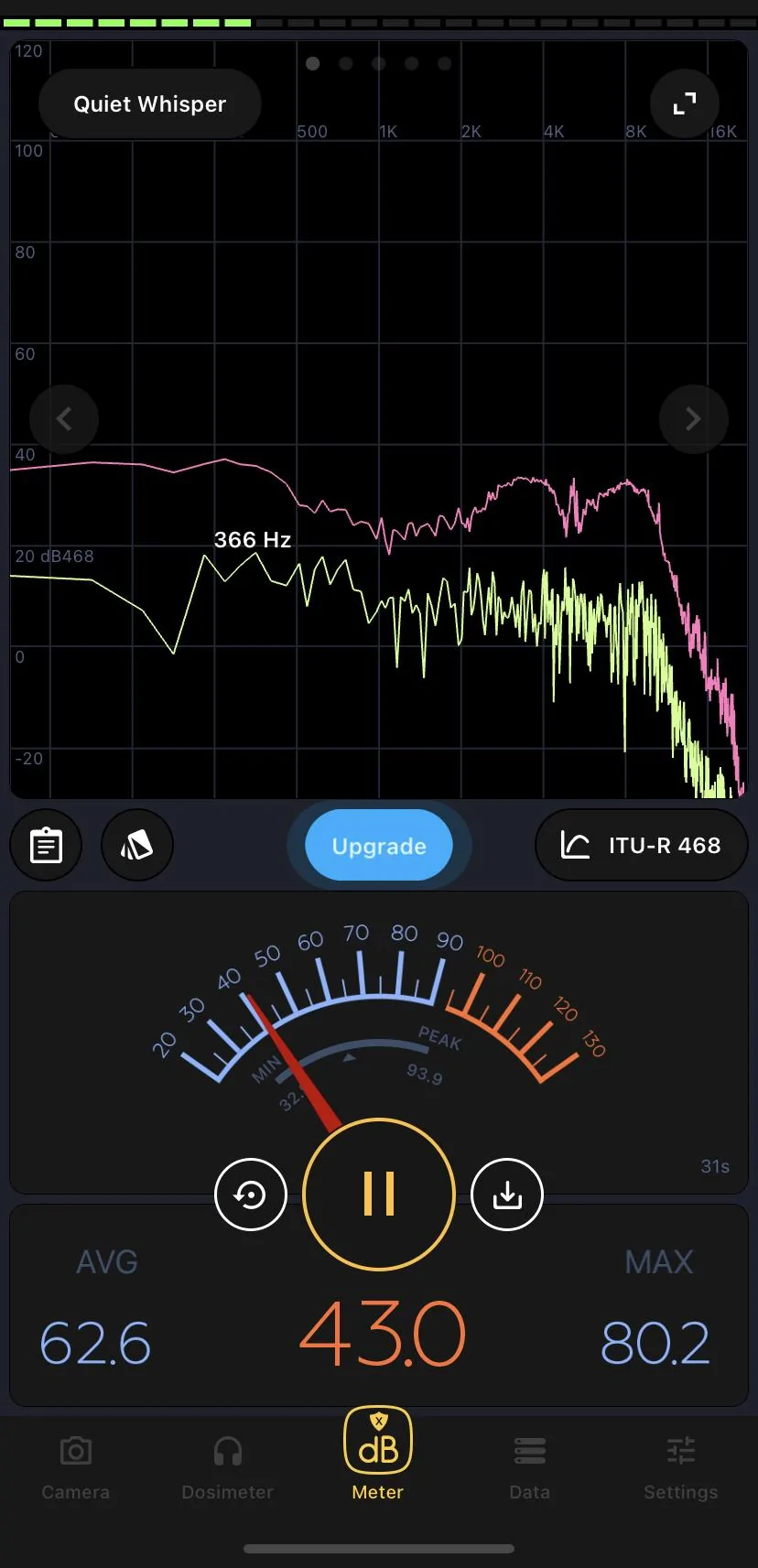Screen dimensions: 758x1568
Task: Tap the blue Upgrade button
Action: pyautogui.click(x=379, y=846)
